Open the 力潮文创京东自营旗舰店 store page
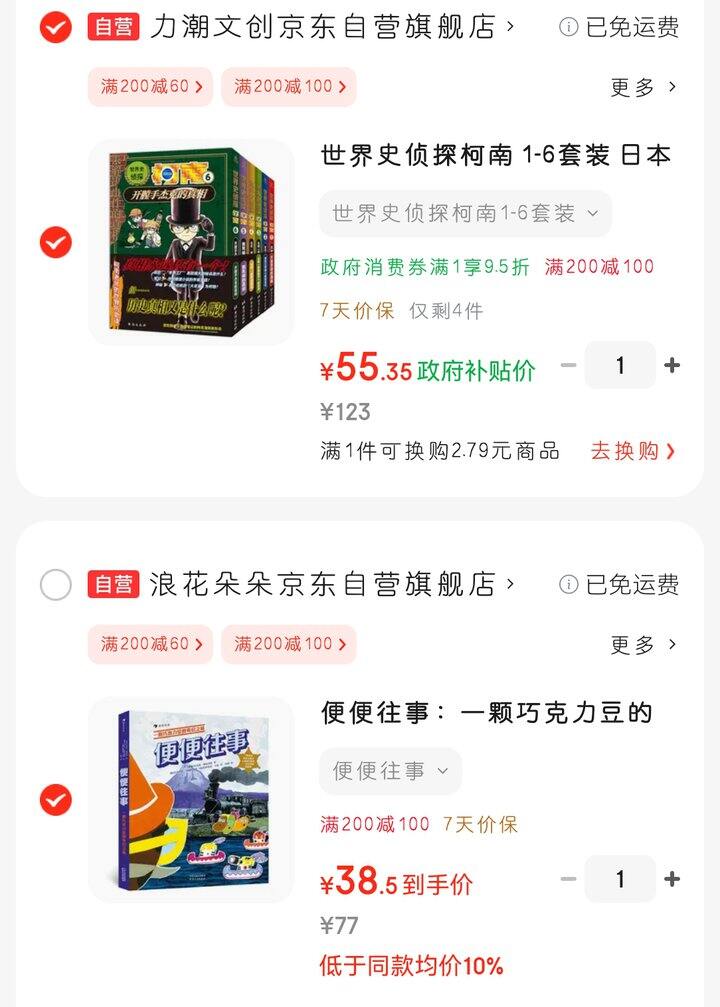 tap(330, 27)
